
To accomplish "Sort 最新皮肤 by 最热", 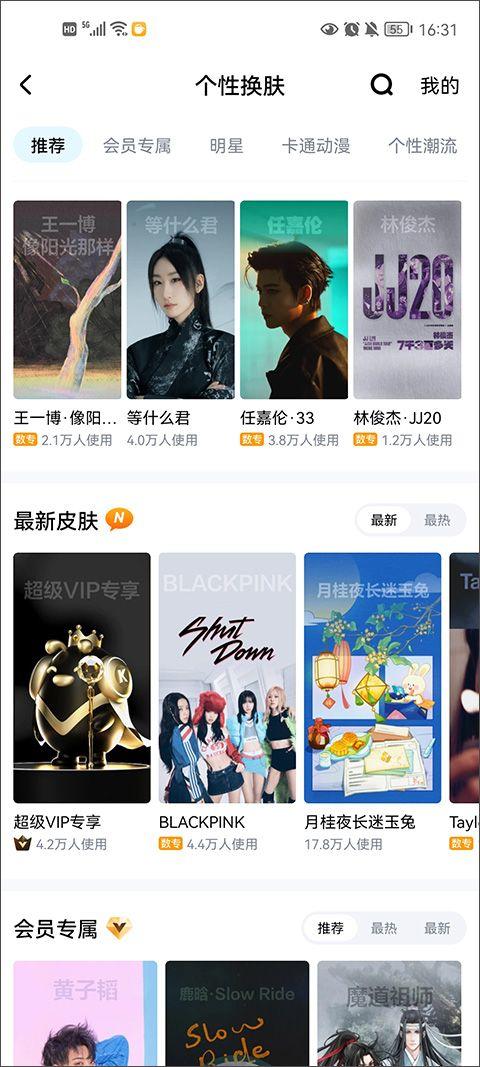I will click(x=437, y=521).
